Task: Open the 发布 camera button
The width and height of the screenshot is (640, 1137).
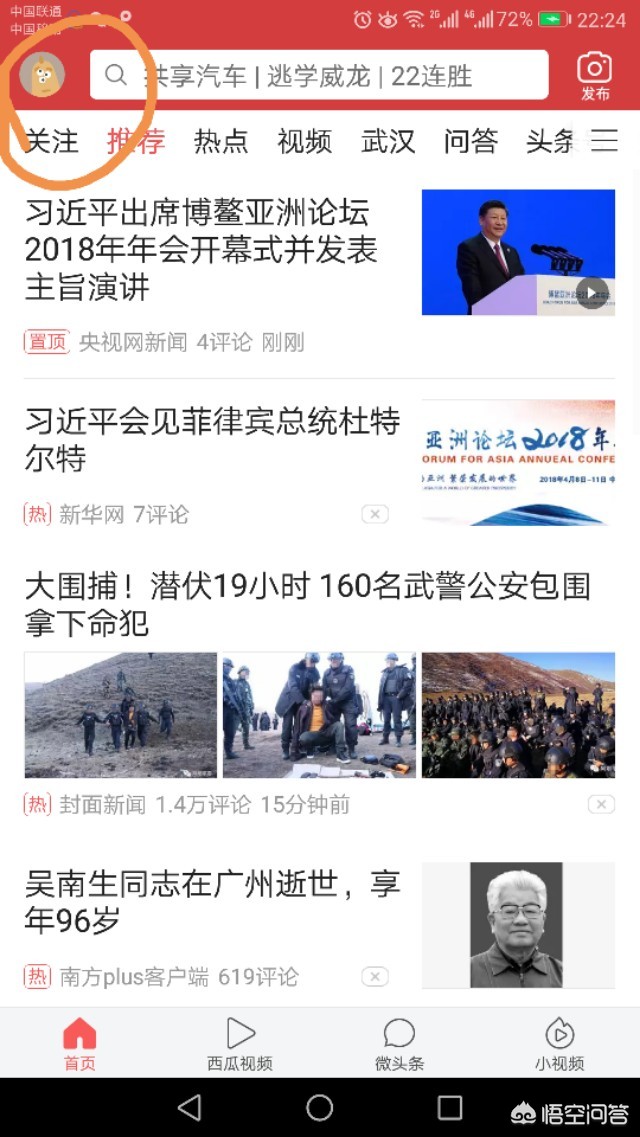Action: click(594, 75)
